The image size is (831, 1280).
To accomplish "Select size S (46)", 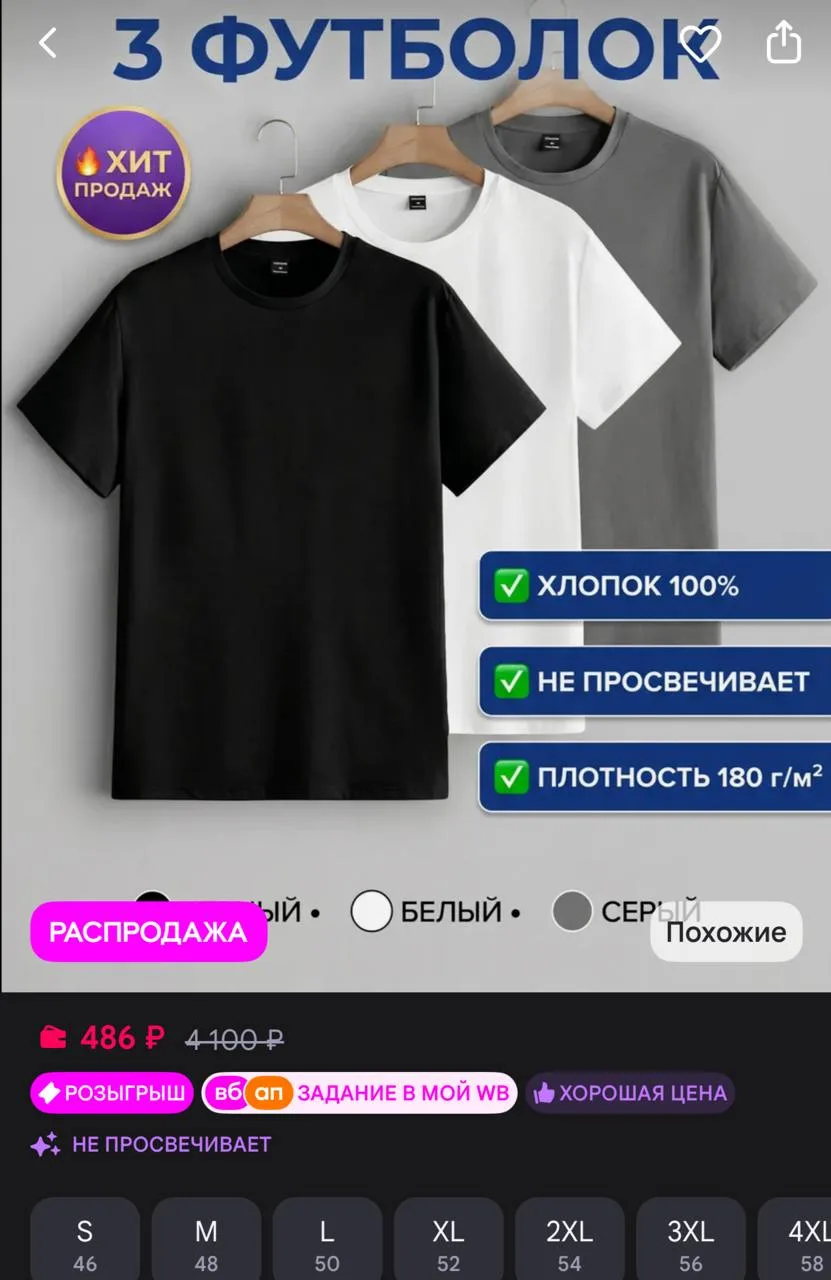I will tap(85, 1240).
